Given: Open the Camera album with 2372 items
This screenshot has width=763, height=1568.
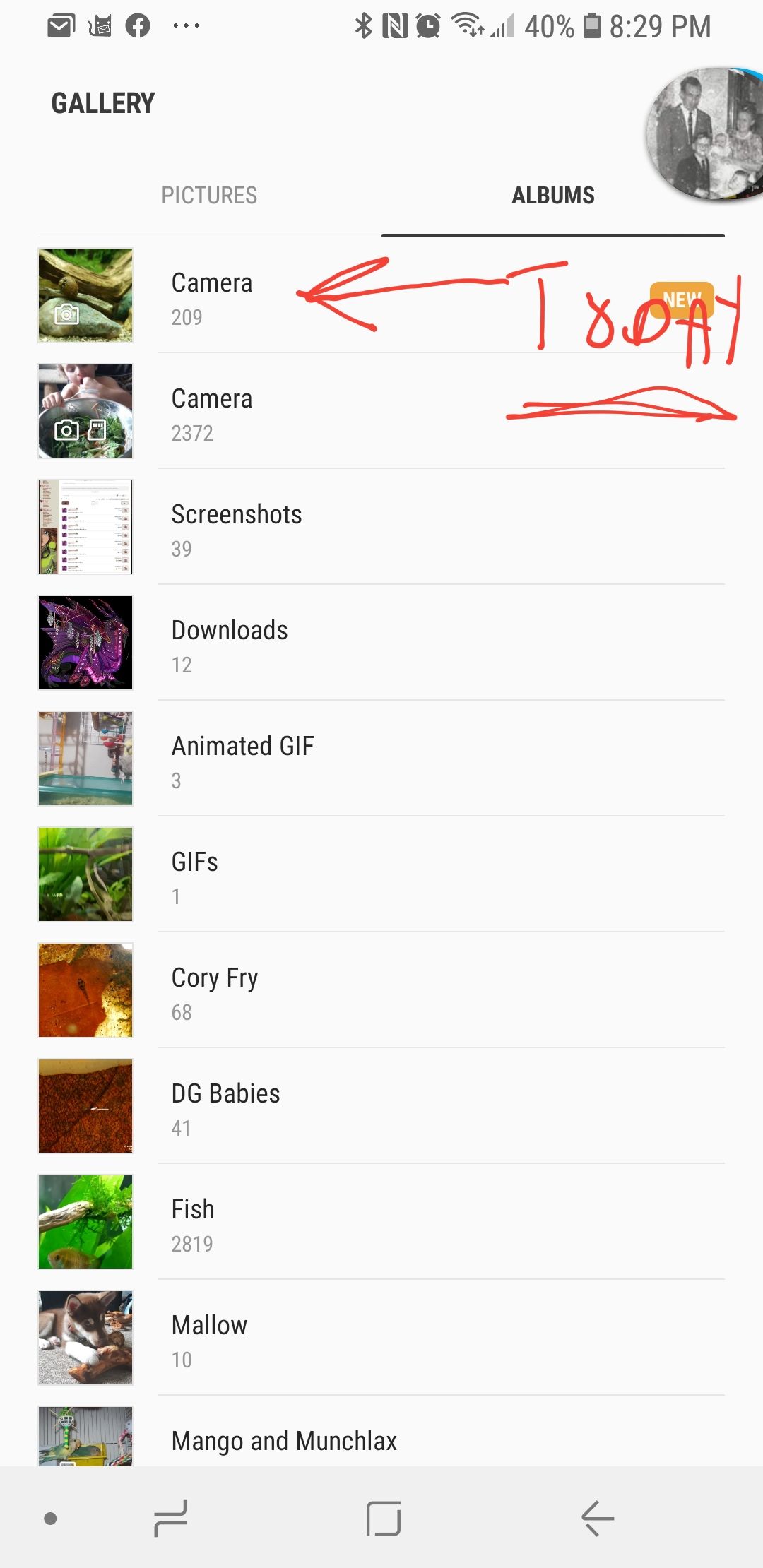Looking at the screenshot, I should pos(212,412).
